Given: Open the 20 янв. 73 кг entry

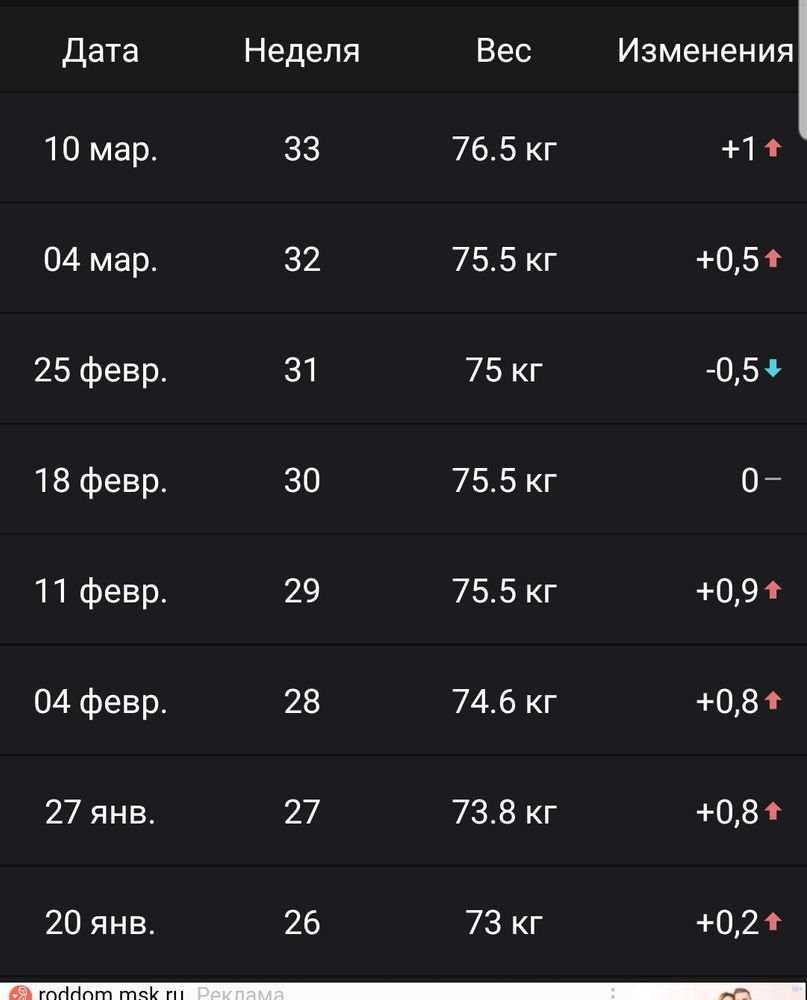Looking at the screenshot, I should coord(403,922).
